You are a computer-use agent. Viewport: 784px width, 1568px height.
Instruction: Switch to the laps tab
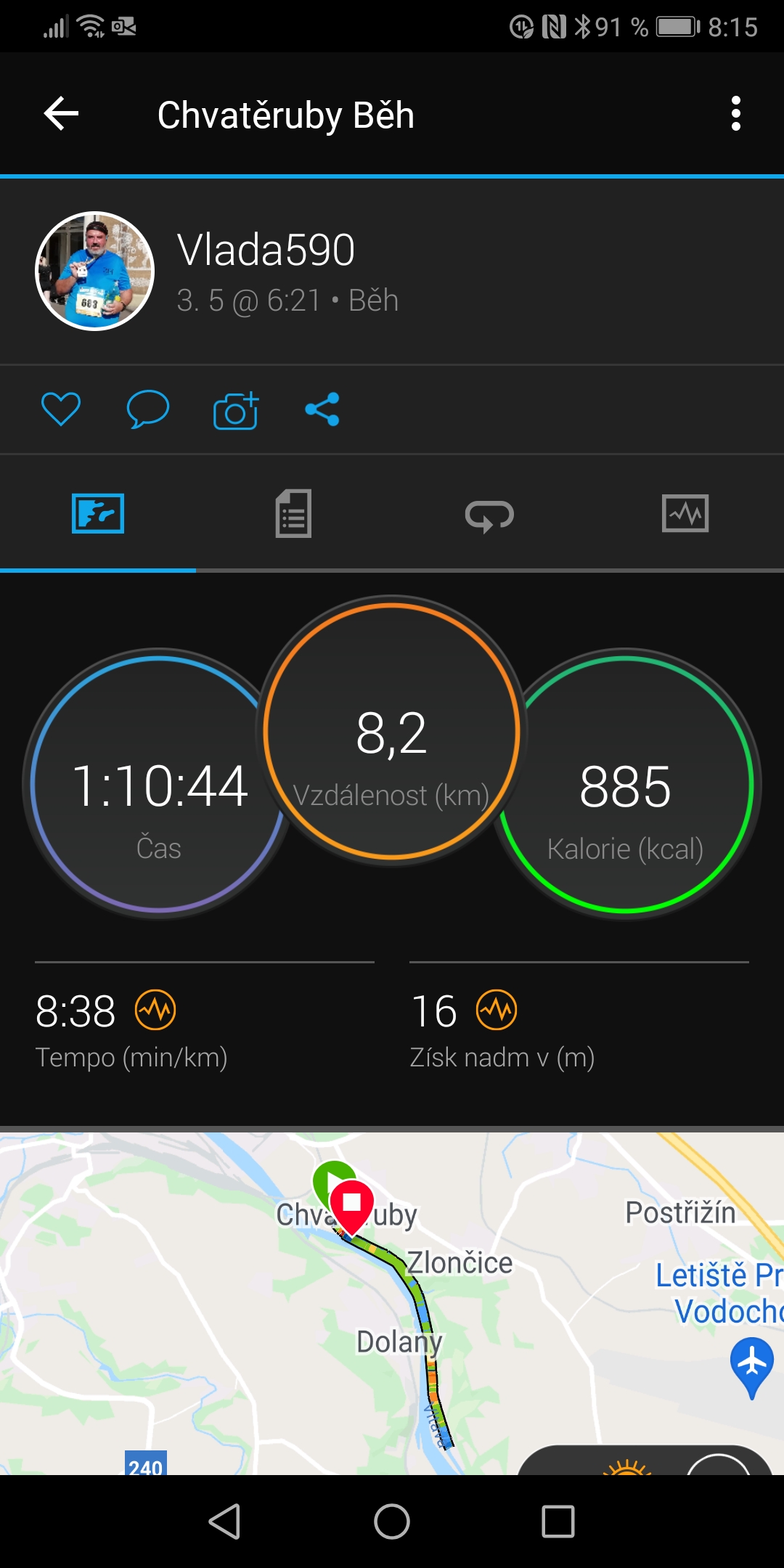click(x=489, y=515)
